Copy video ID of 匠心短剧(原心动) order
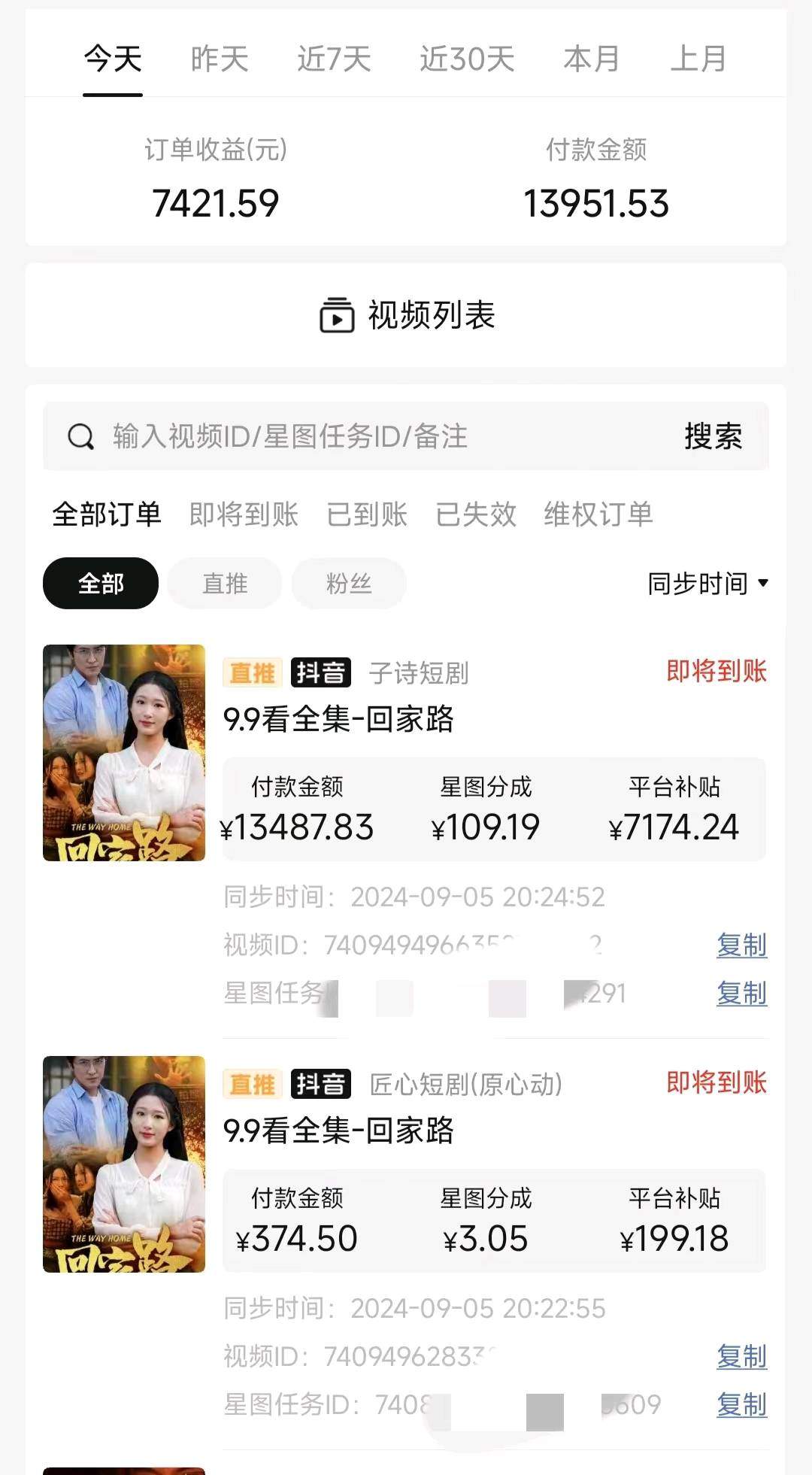Viewport: 812px width, 1475px height. [741, 1356]
